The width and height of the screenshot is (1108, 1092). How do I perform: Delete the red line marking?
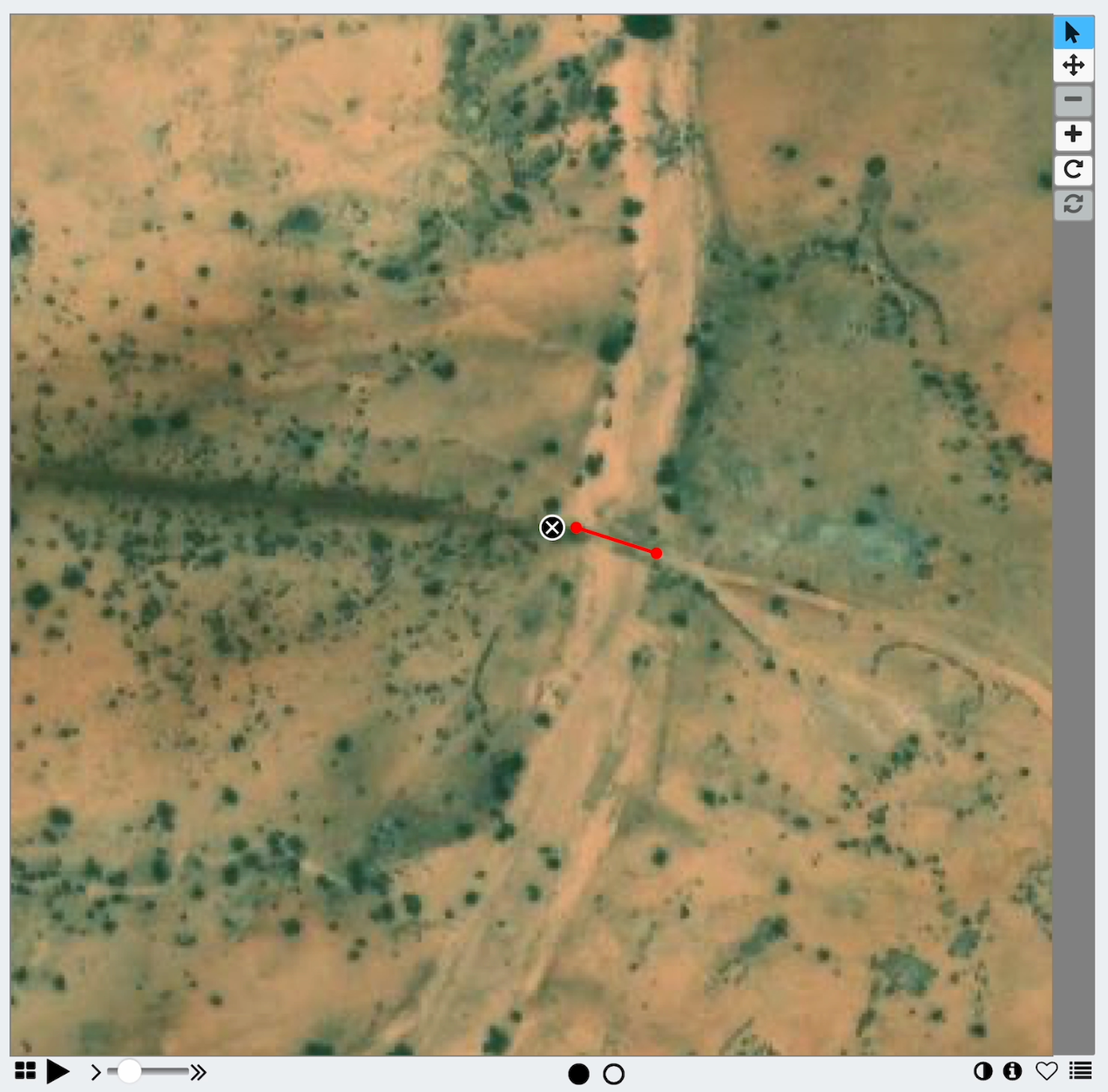point(552,527)
